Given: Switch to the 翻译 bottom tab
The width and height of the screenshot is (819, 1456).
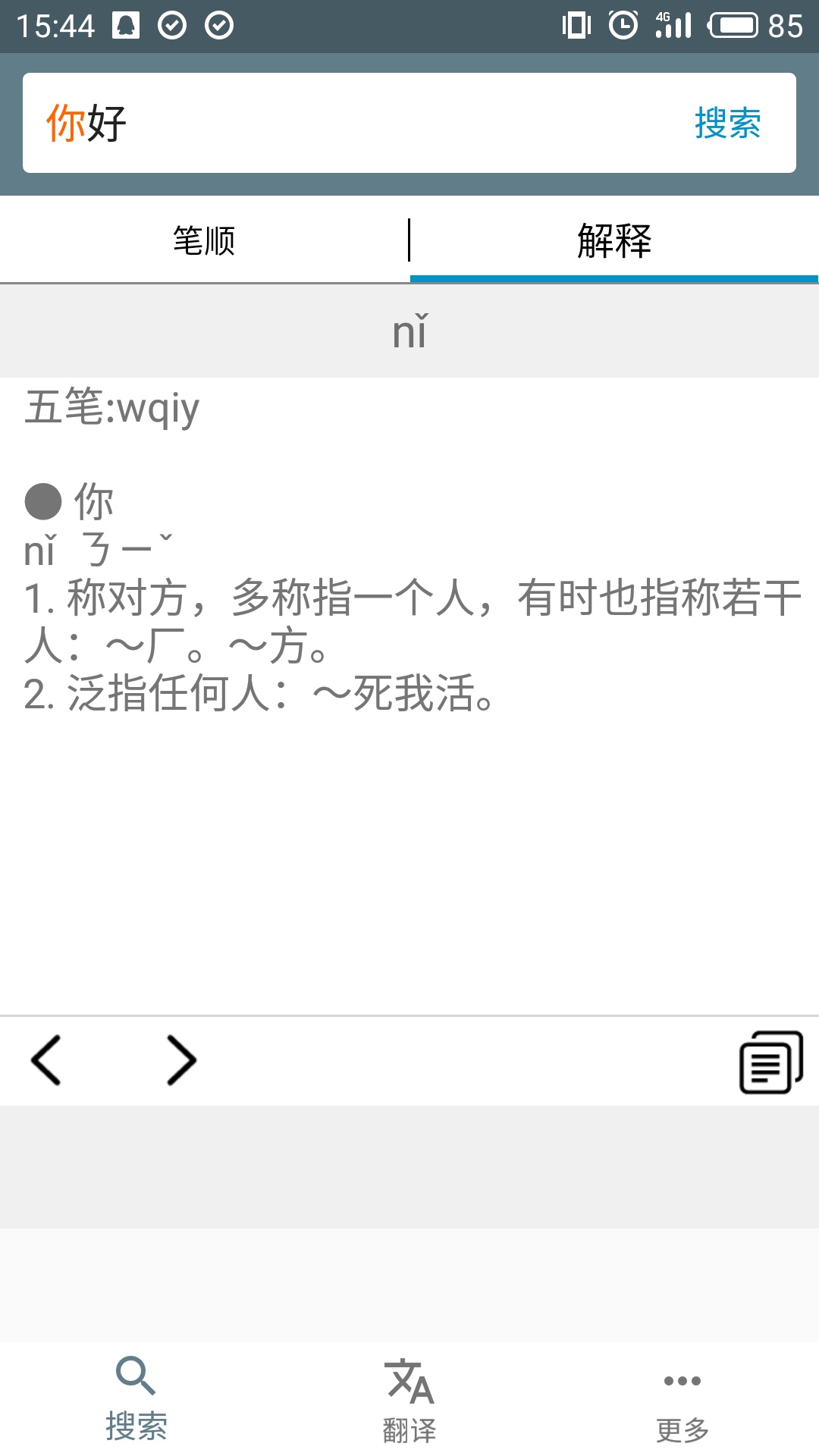Looking at the screenshot, I should tap(409, 1399).
